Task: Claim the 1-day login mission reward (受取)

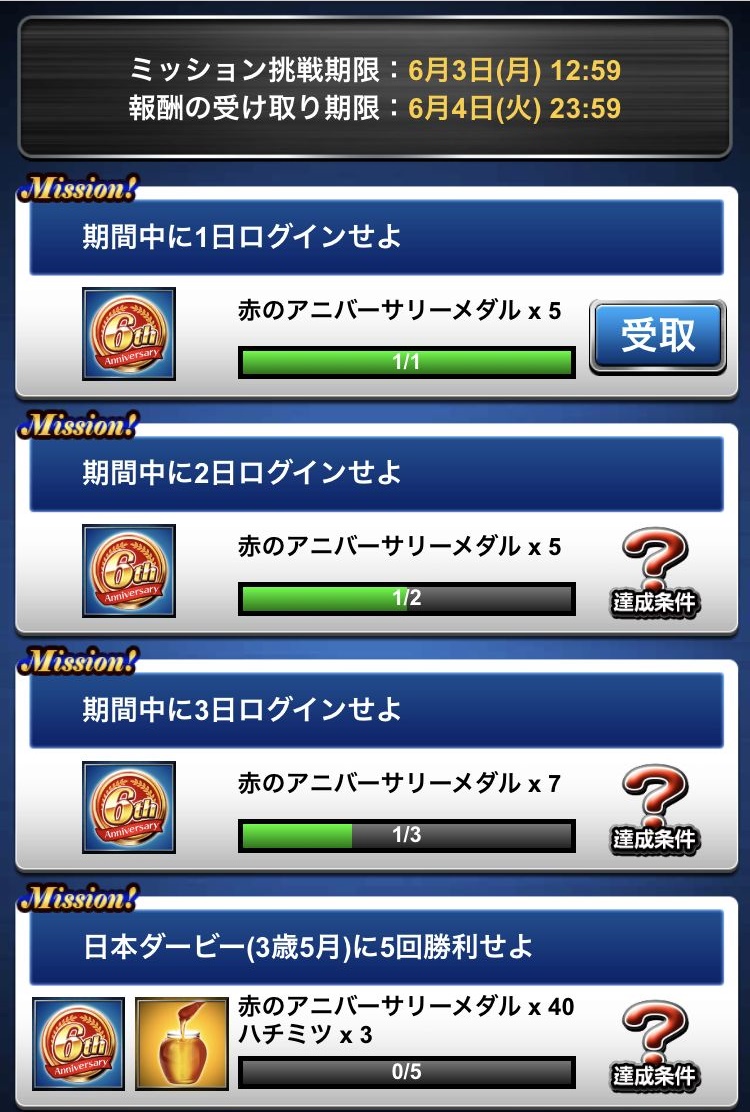Action: tap(657, 337)
